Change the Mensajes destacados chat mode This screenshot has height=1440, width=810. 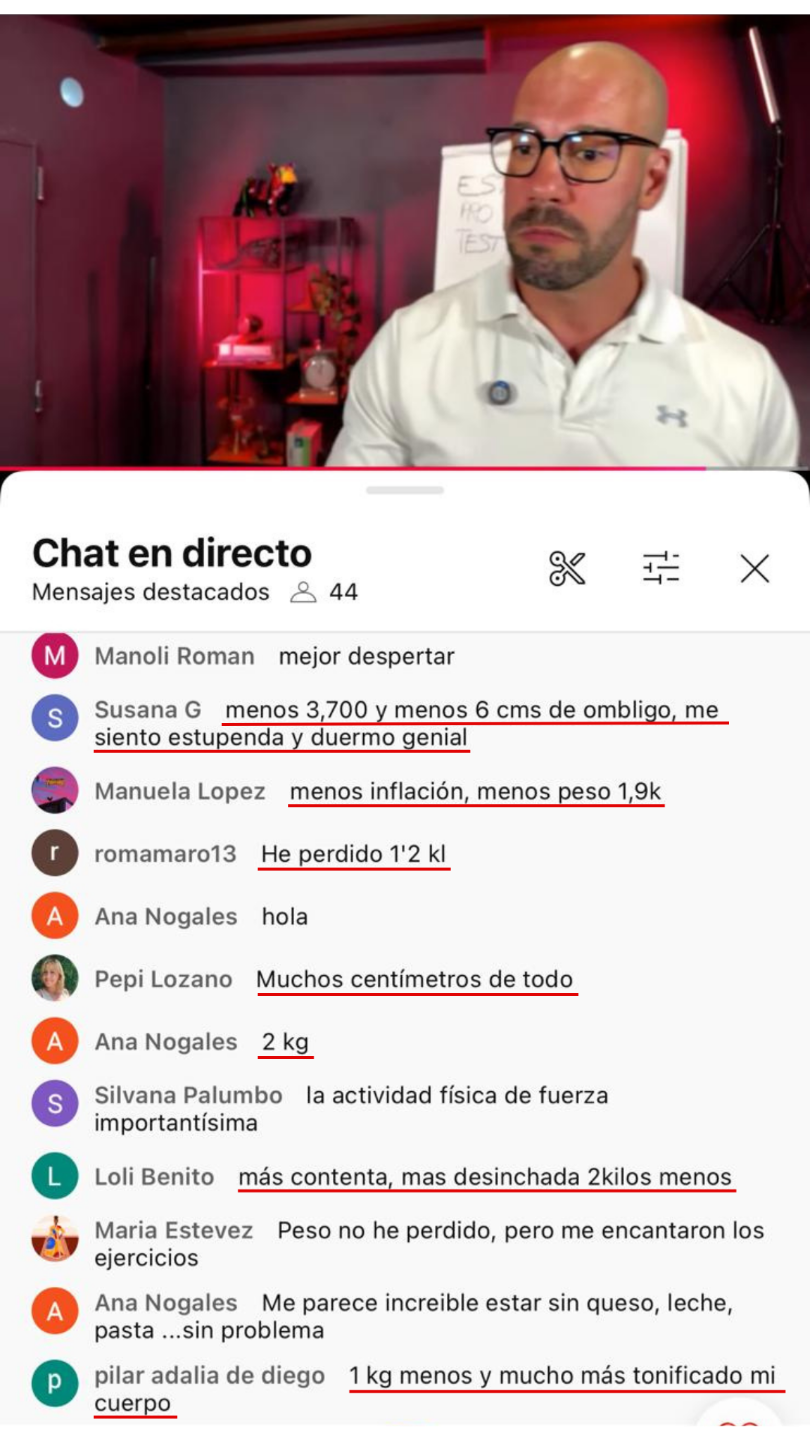pyautogui.click(x=150, y=592)
